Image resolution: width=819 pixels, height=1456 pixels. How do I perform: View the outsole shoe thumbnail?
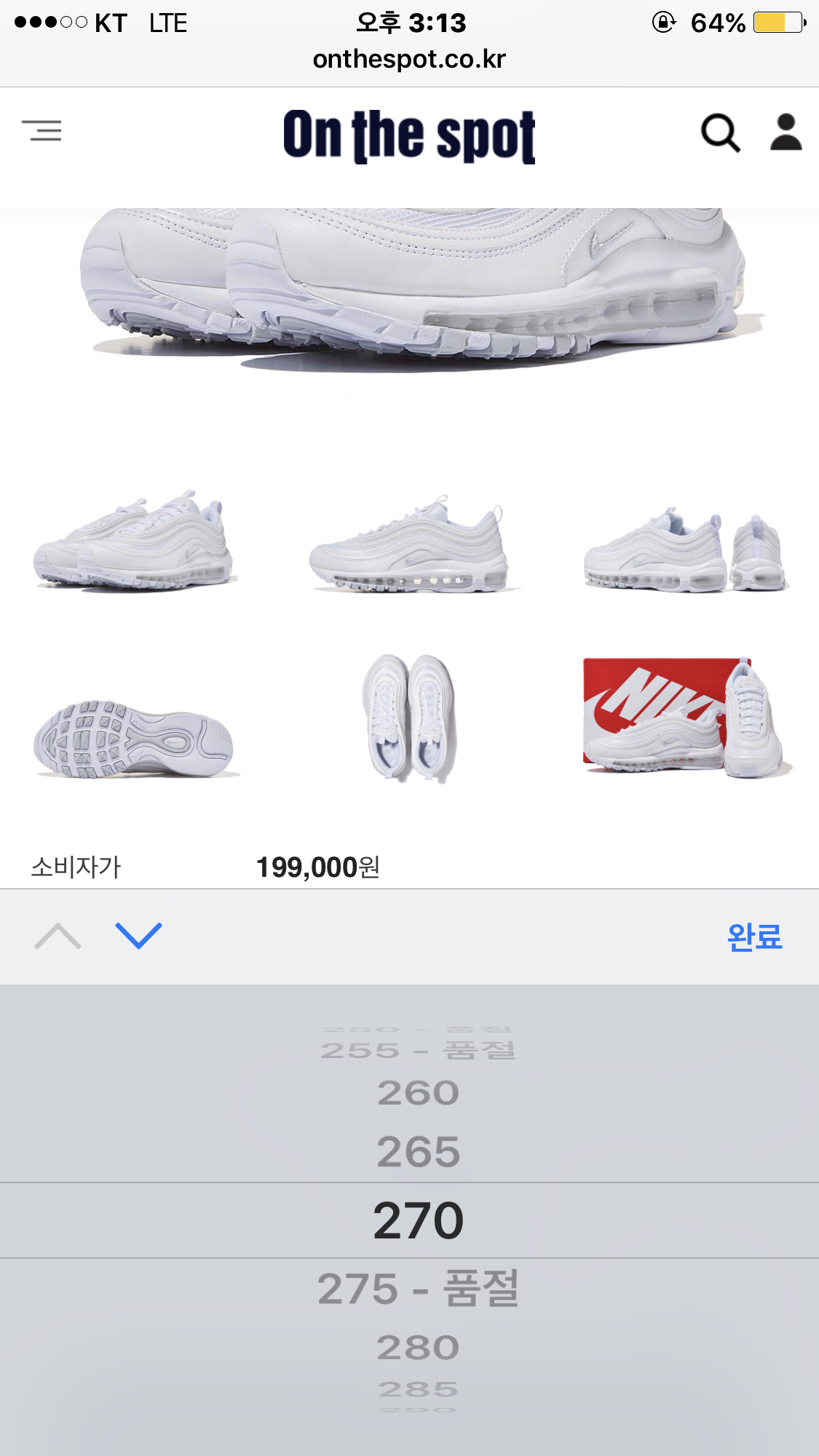pyautogui.click(x=135, y=739)
